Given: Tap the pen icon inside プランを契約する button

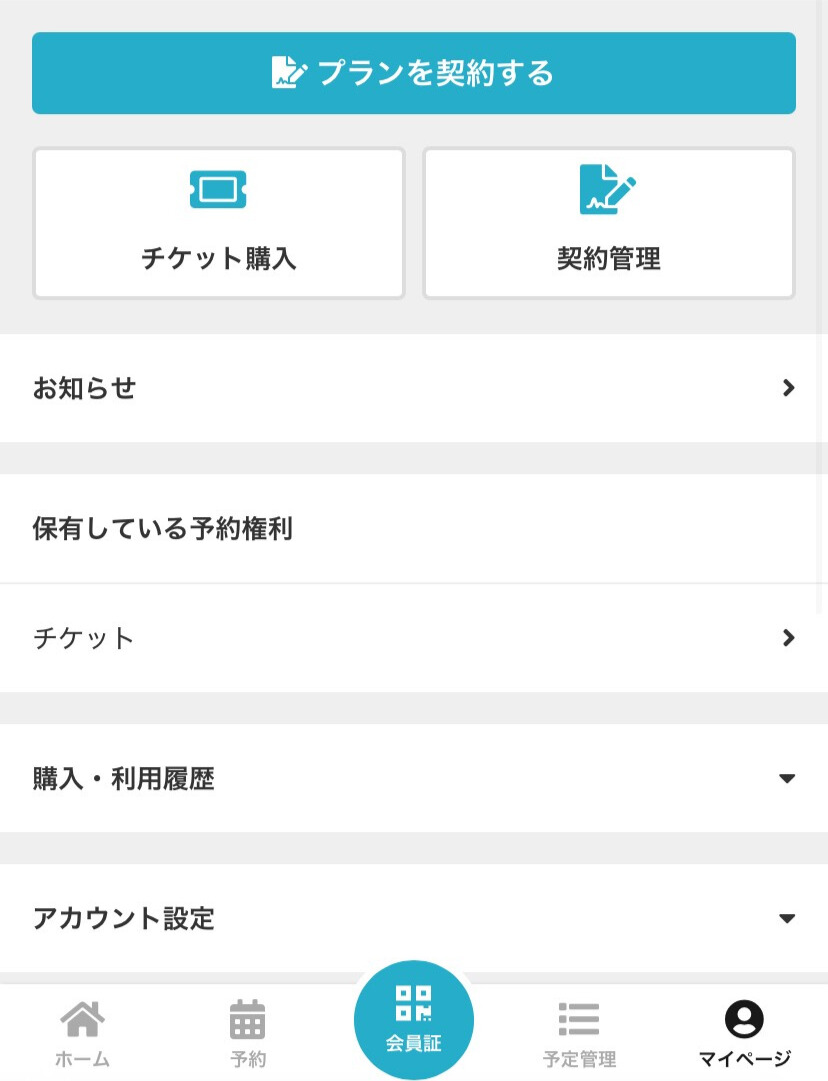Looking at the screenshot, I should click(x=286, y=72).
